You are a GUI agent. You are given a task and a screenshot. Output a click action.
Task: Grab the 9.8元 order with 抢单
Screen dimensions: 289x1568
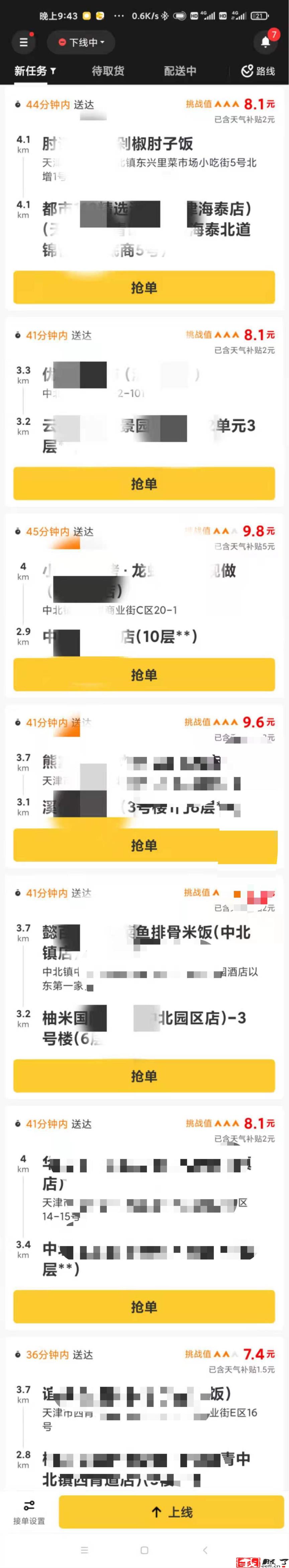coord(144,674)
